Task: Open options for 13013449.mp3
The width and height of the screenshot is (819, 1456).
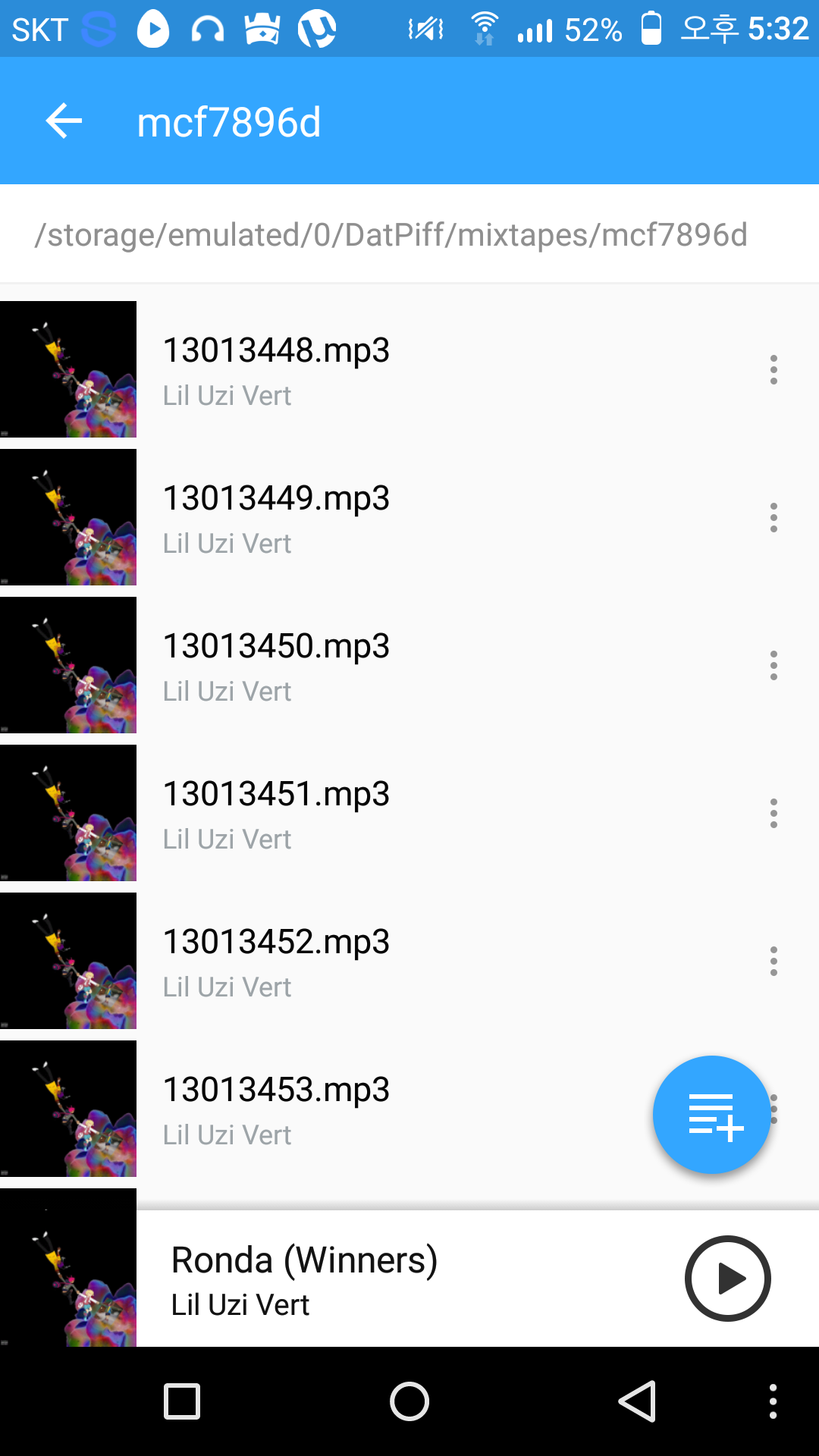Action: [x=773, y=517]
